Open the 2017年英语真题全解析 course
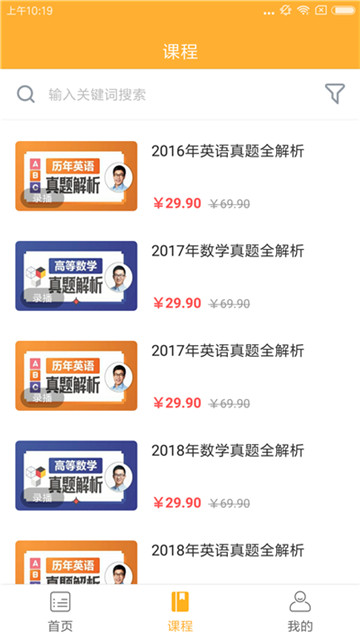The width and height of the screenshot is (360, 639). click(x=180, y=376)
